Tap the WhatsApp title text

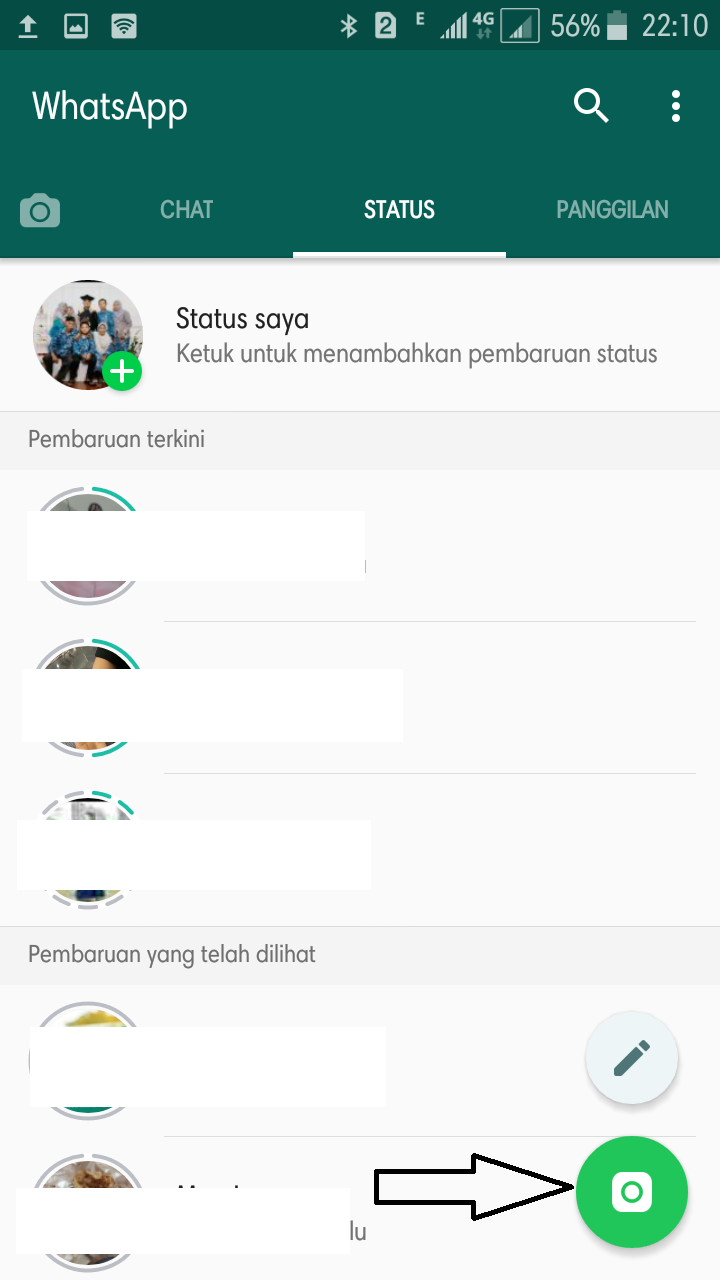coord(110,106)
